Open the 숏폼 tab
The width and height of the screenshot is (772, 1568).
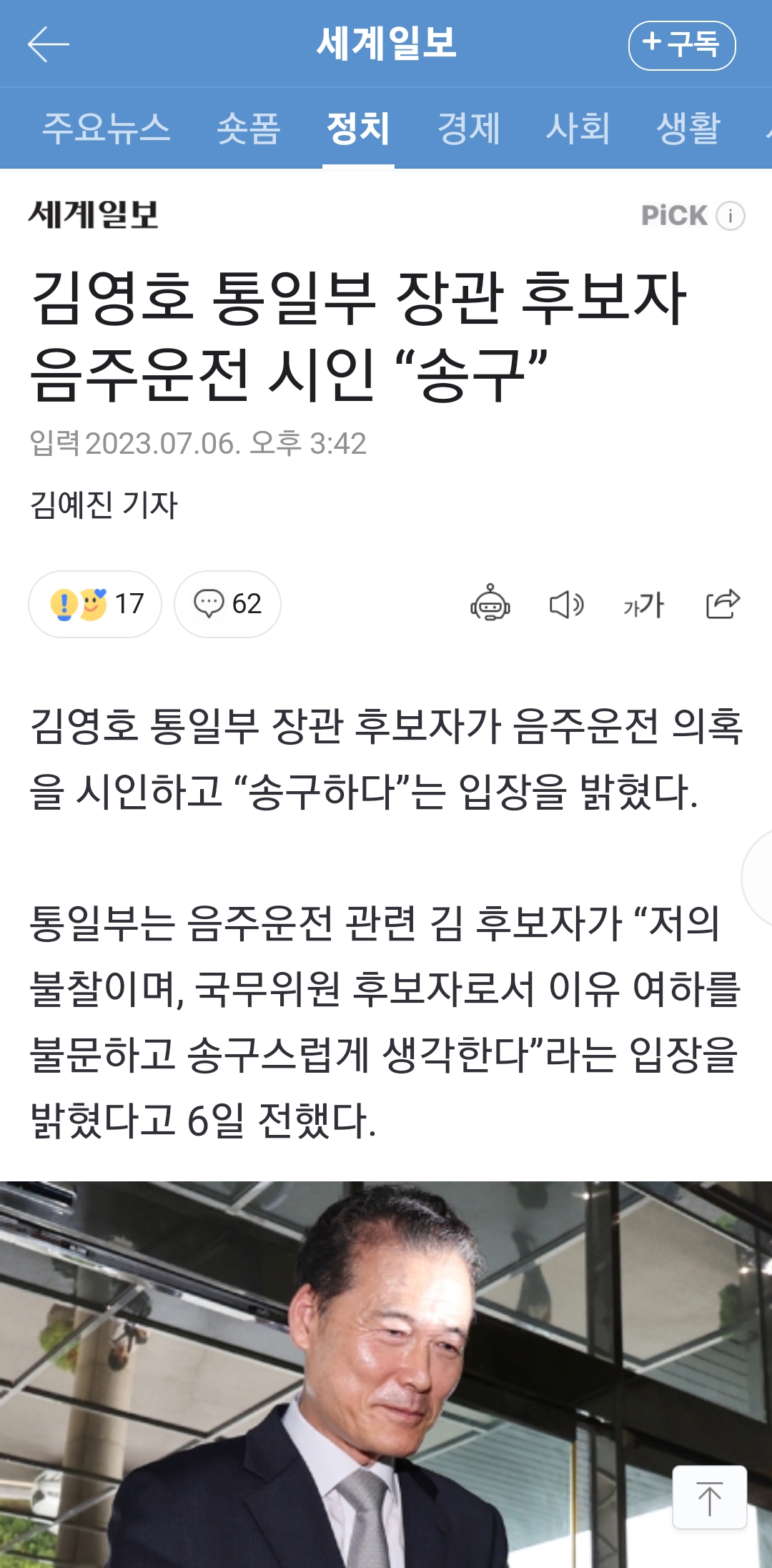(x=248, y=129)
